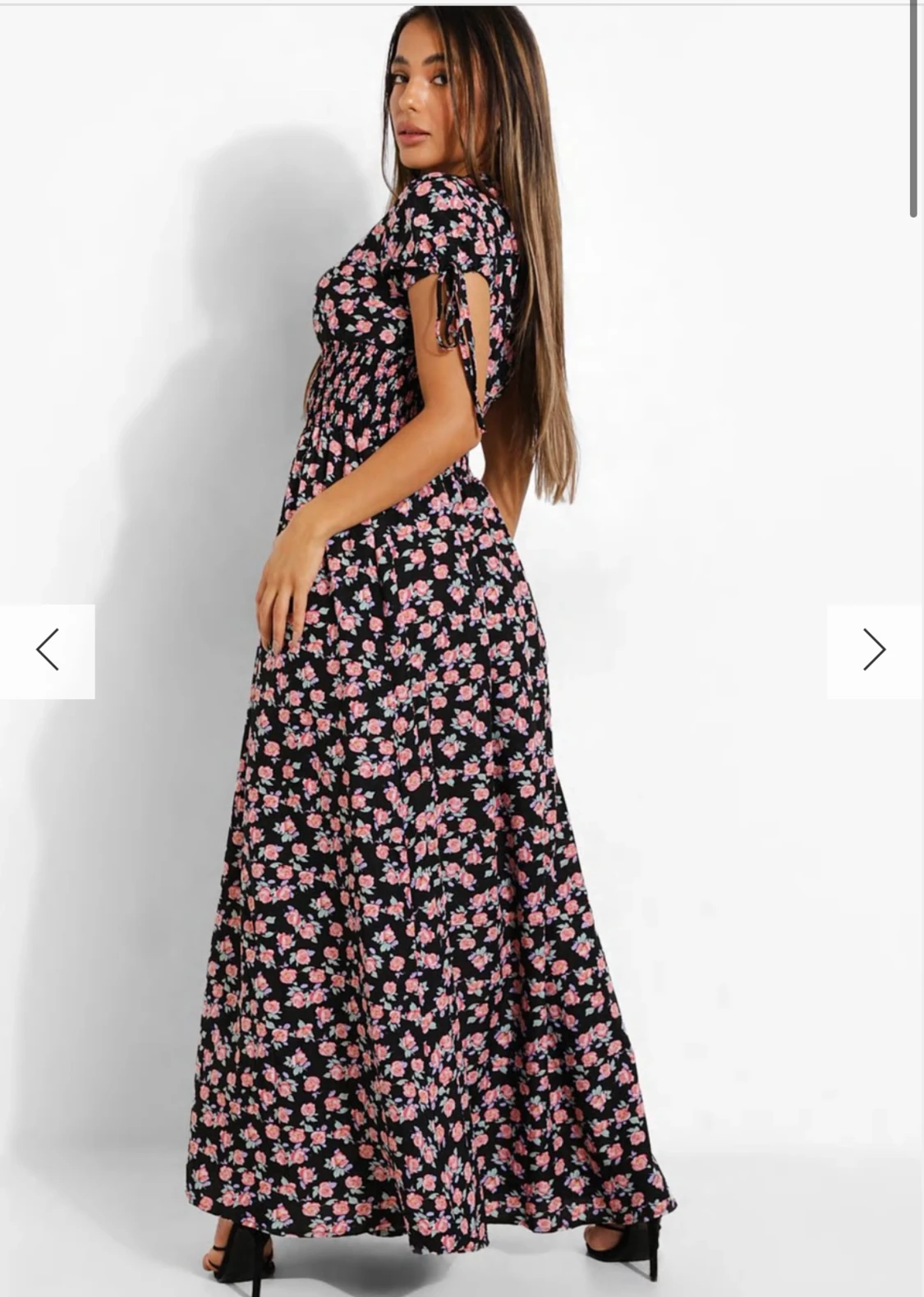This screenshot has height=1297, width=924.
Task: Click the floral maxi dress photo
Action: (x=411, y=739)
